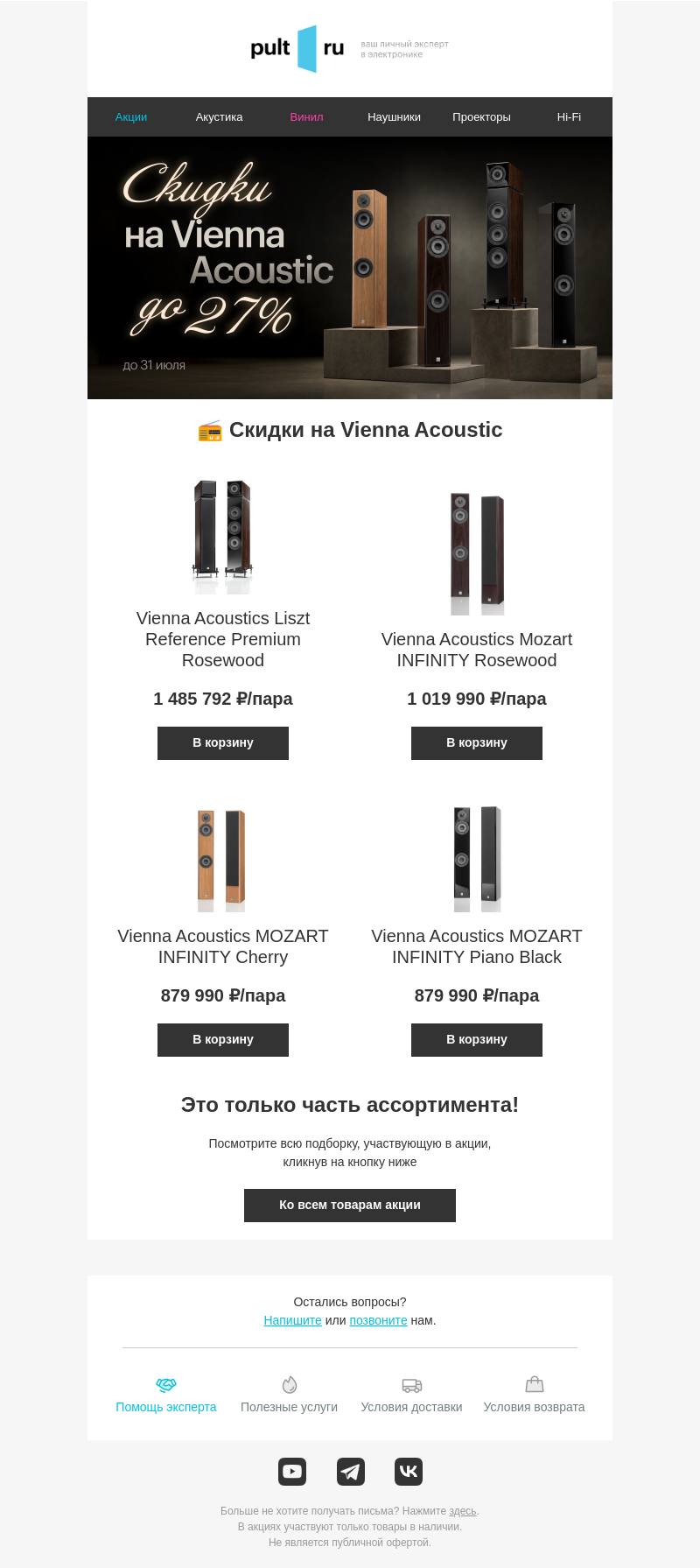This screenshot has width=700, height=1568.
Task: Follow the Напишите link
Action: (292, 1320)
